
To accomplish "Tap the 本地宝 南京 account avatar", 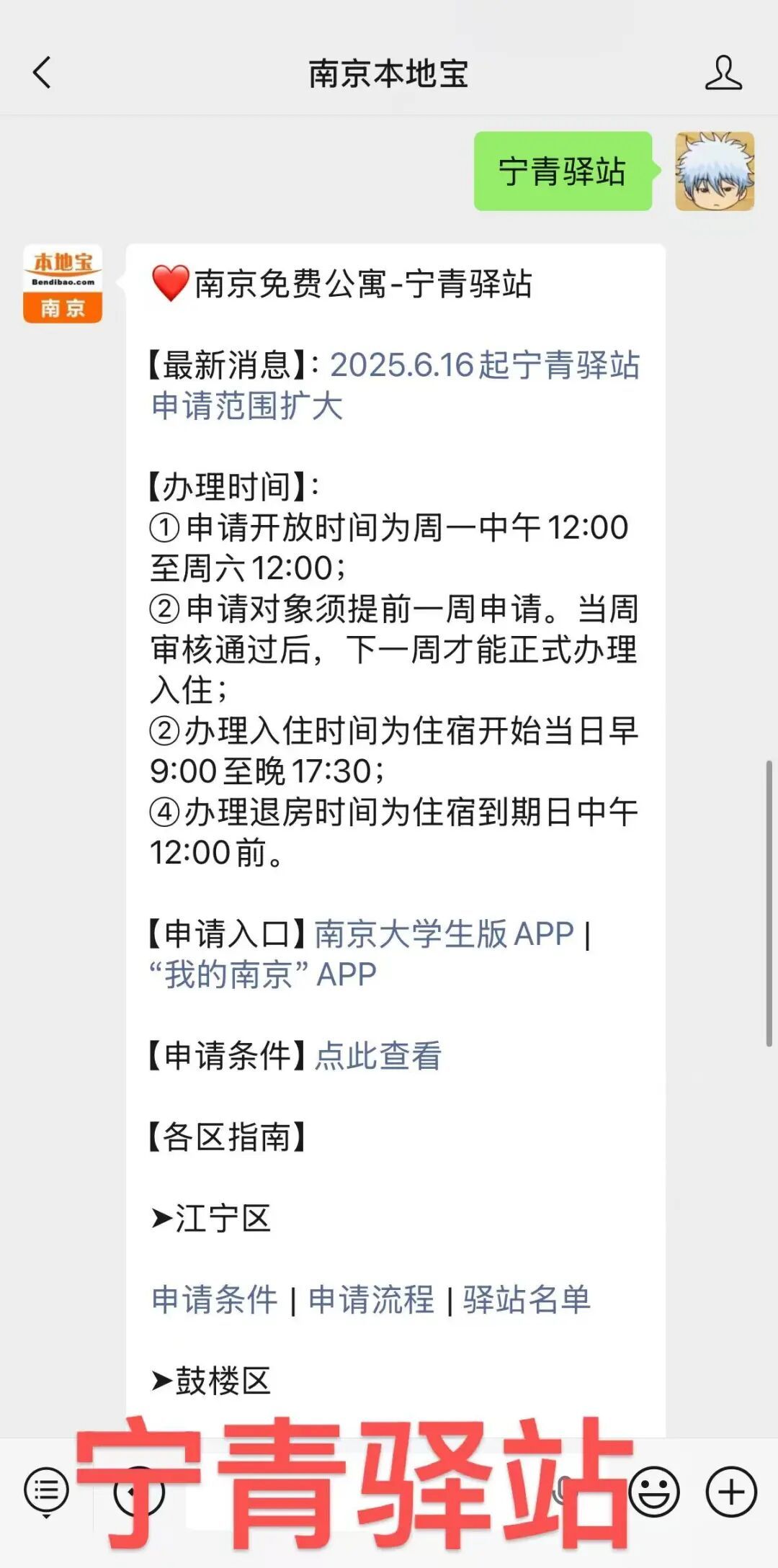I will tap(63, 284).
